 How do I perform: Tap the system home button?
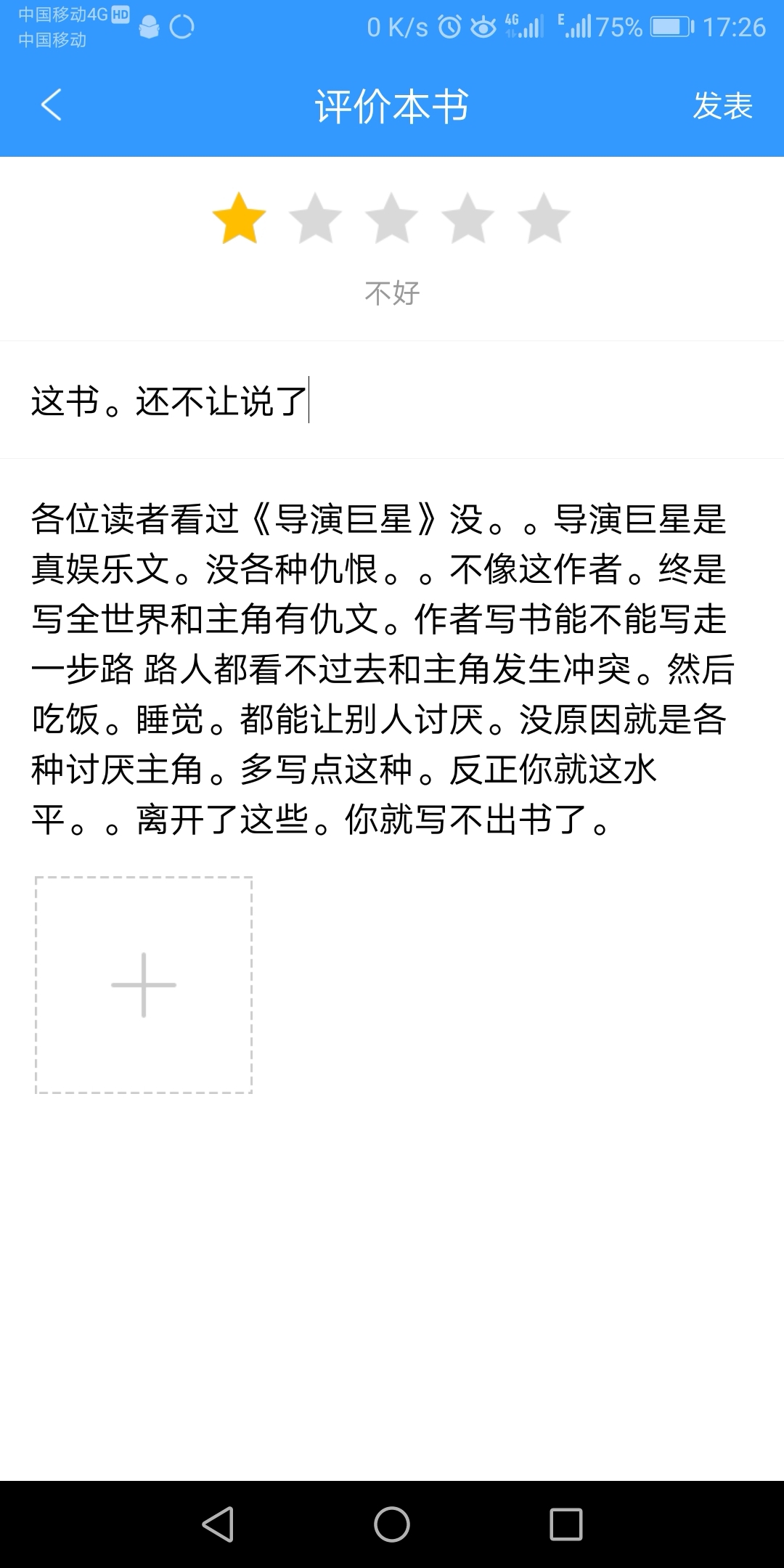(392, 1524)
